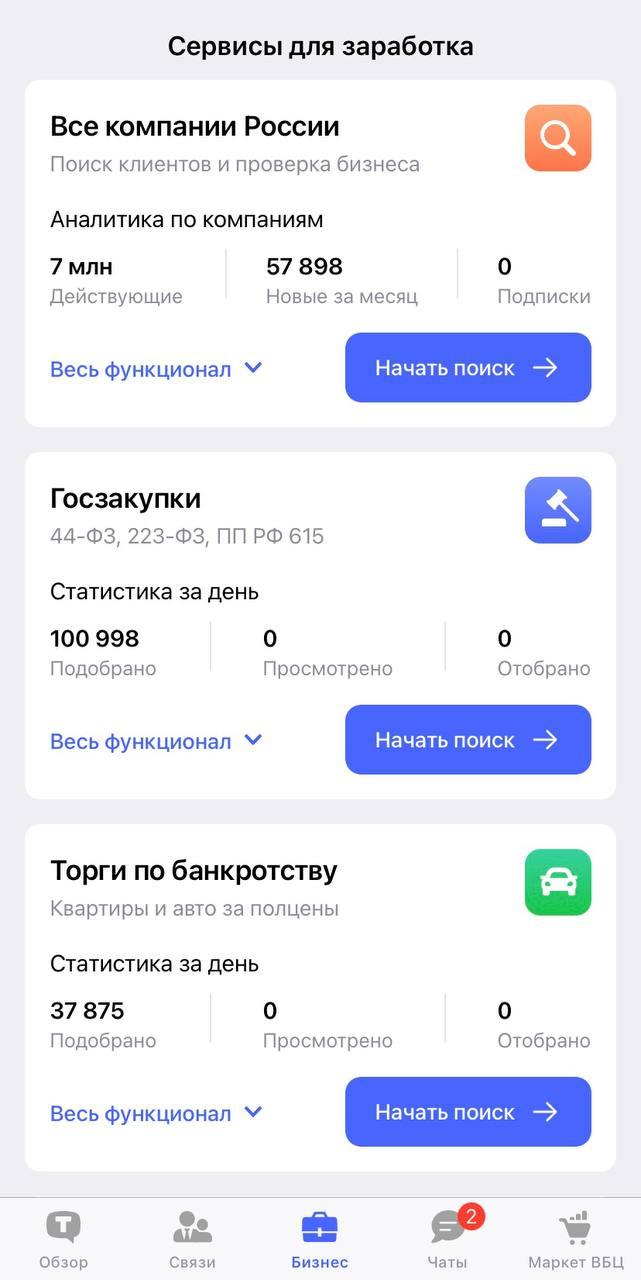Open the green car icon of Торги по банкротству
The height and width of the screenshot is (1280, 641).
coord(558,882)
